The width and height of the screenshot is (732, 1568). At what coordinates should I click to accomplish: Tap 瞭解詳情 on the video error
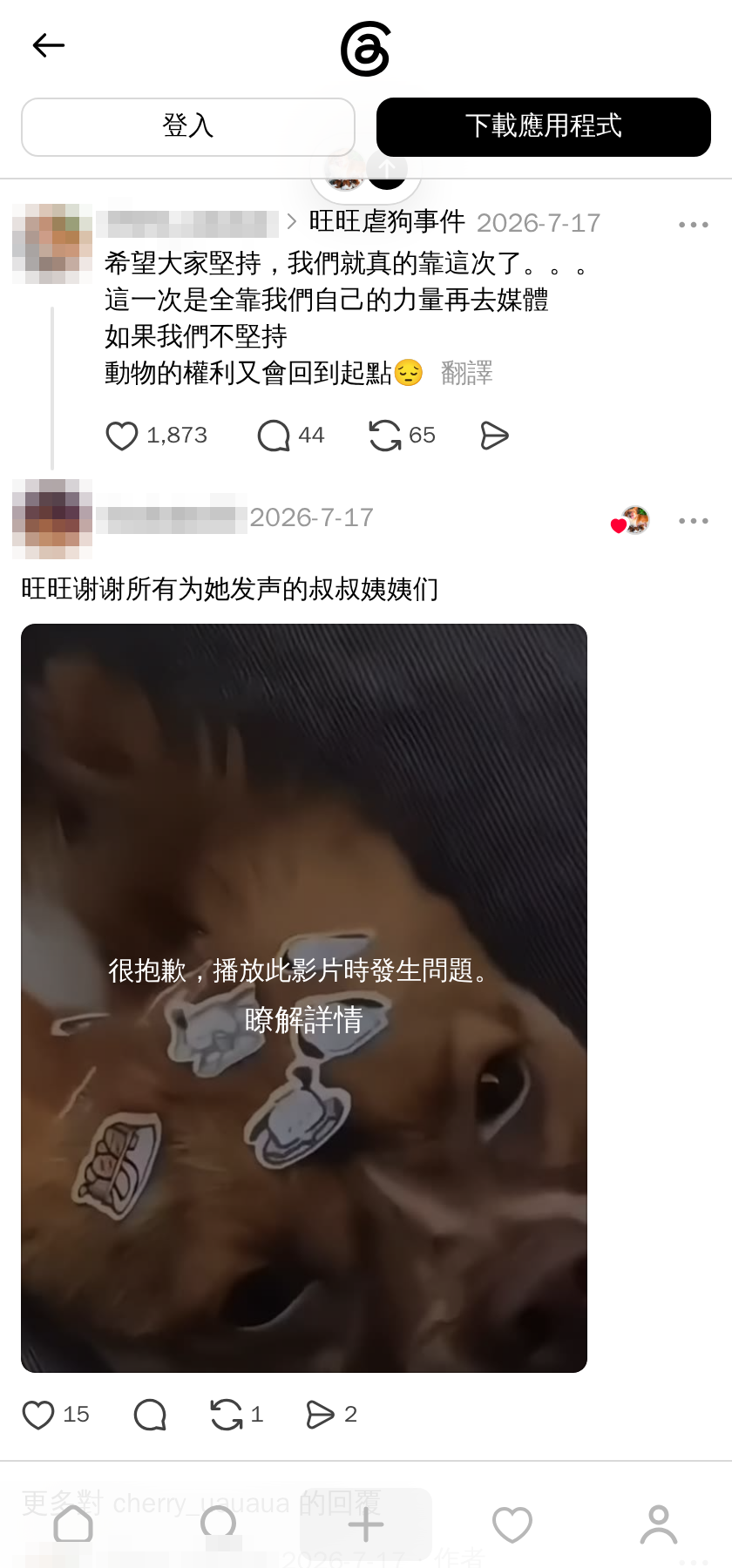tap(304, 1019)
